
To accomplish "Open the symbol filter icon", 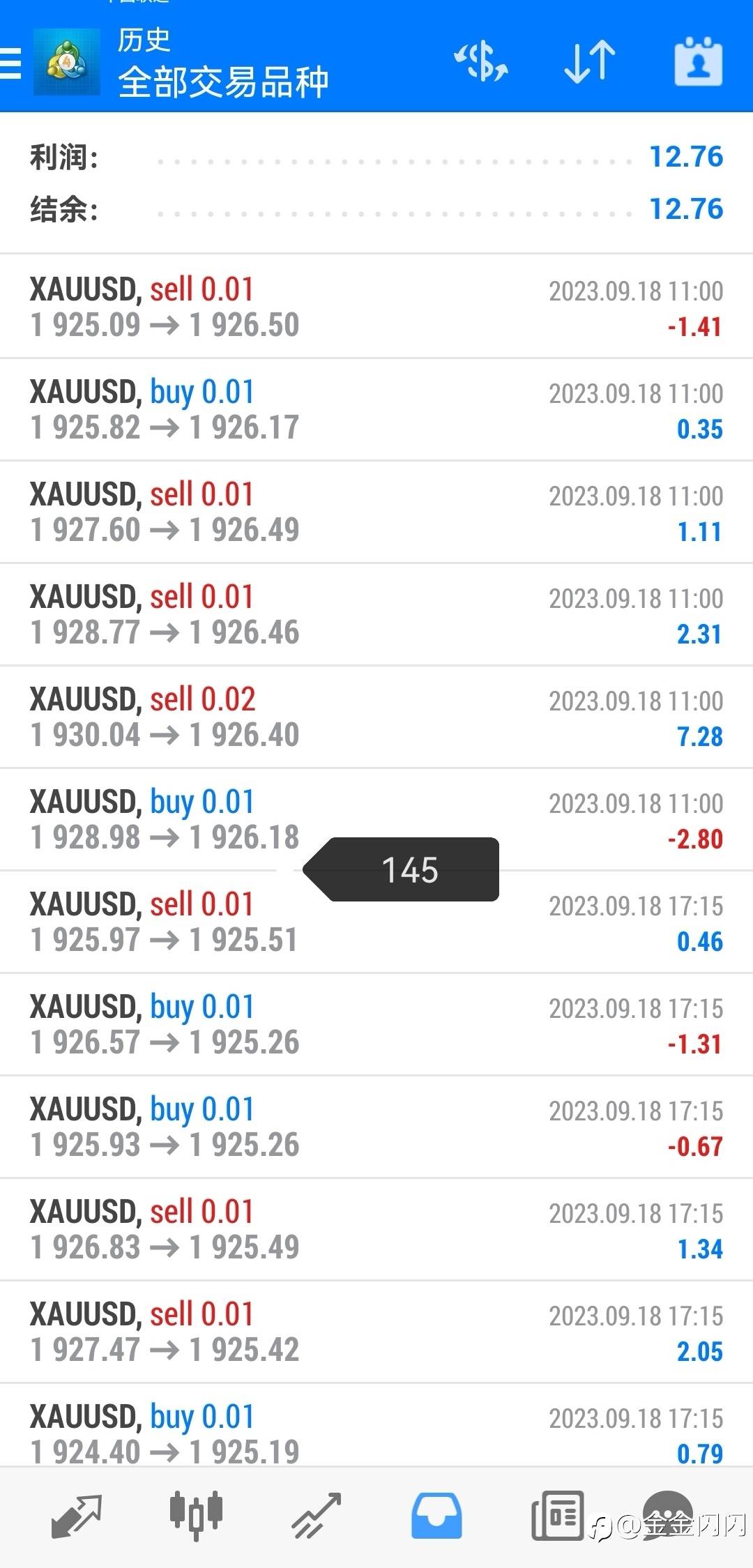I will coord(480,62).
